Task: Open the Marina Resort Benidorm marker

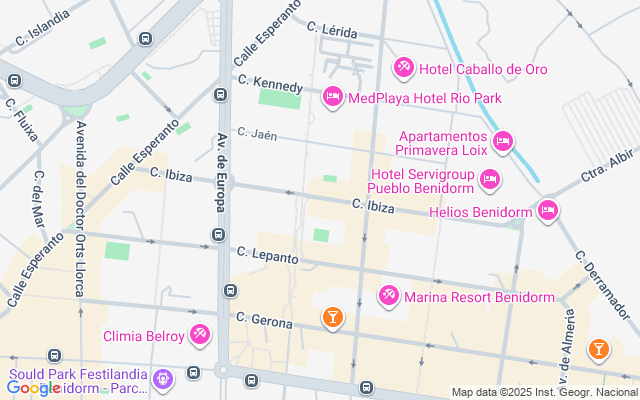Action: pyautogui.click(x=388, y=296)
